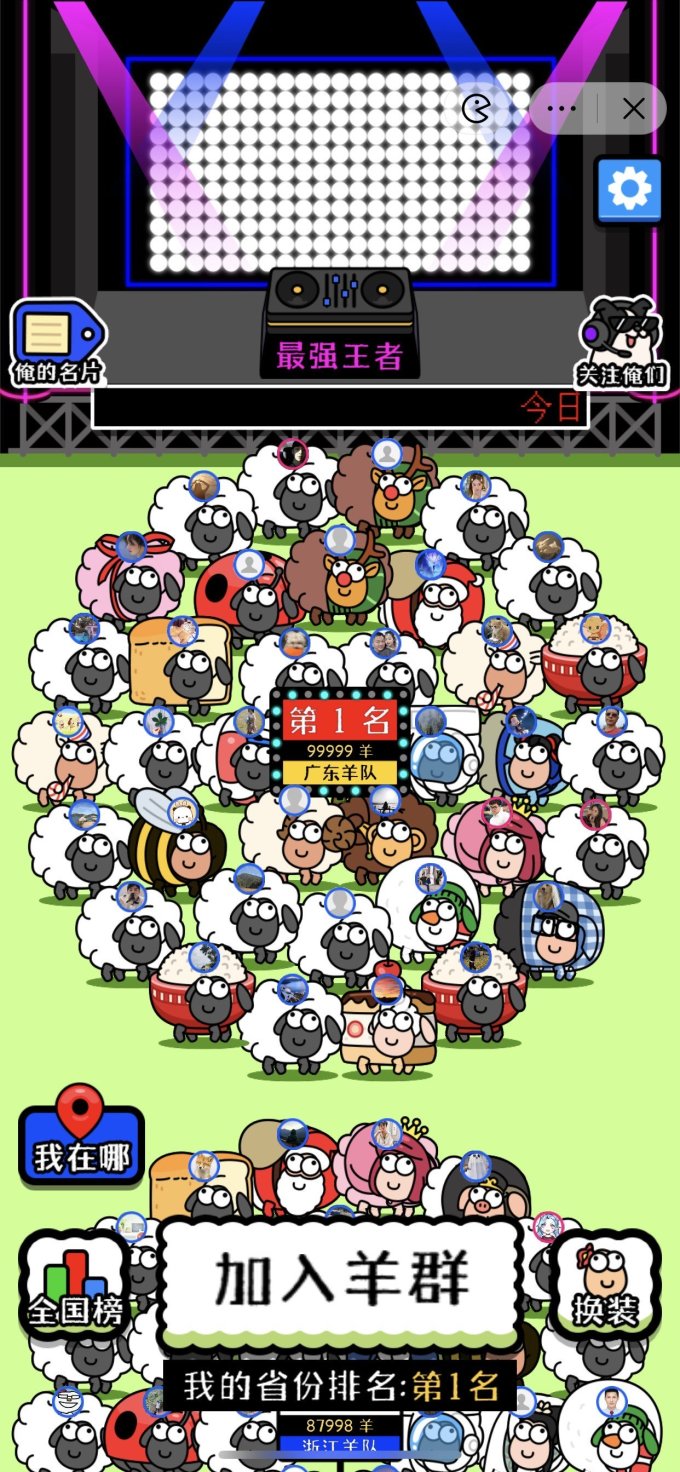The image size is (680, 1472).
Task: Tap 我在哪 to locate myself
Action: click(x=81, y=1136)
